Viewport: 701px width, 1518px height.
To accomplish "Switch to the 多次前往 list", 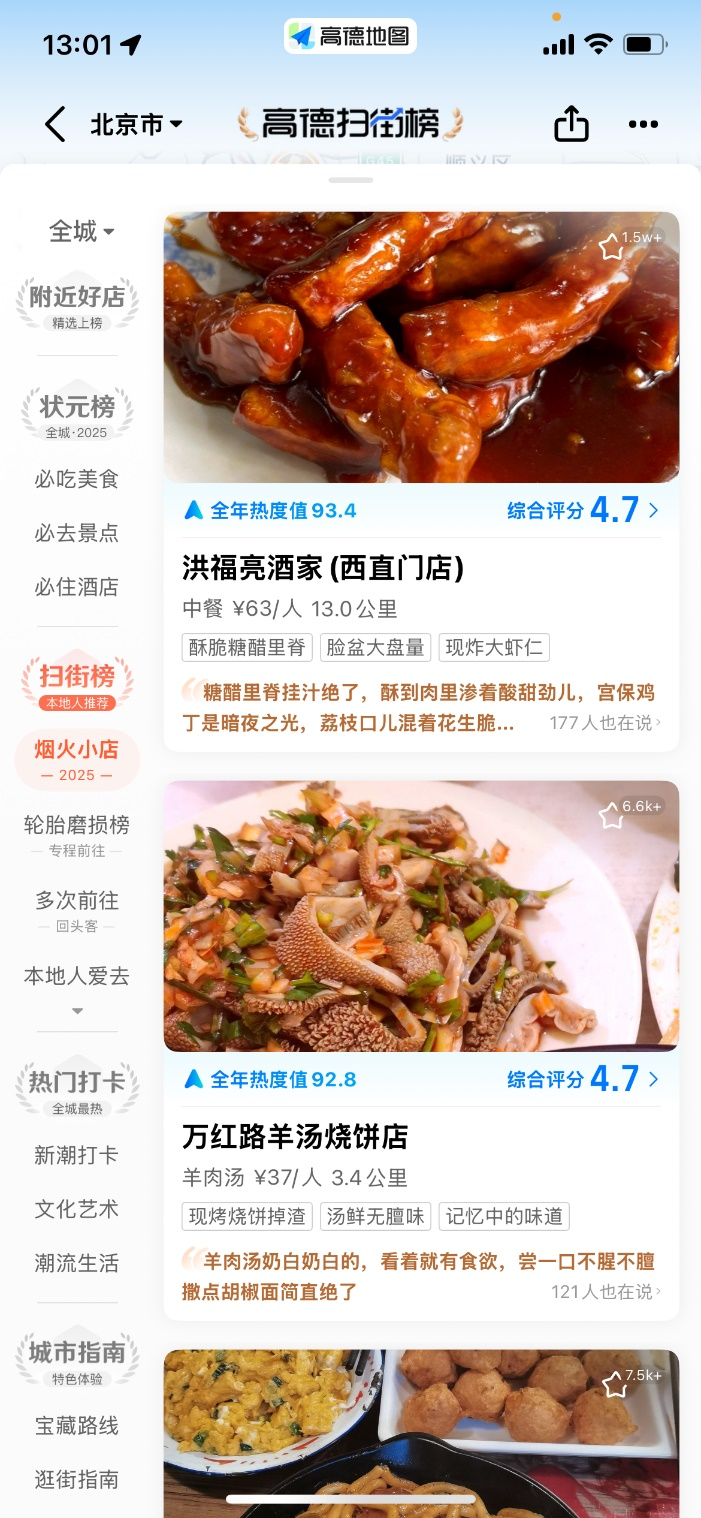I will coord(77,908).
